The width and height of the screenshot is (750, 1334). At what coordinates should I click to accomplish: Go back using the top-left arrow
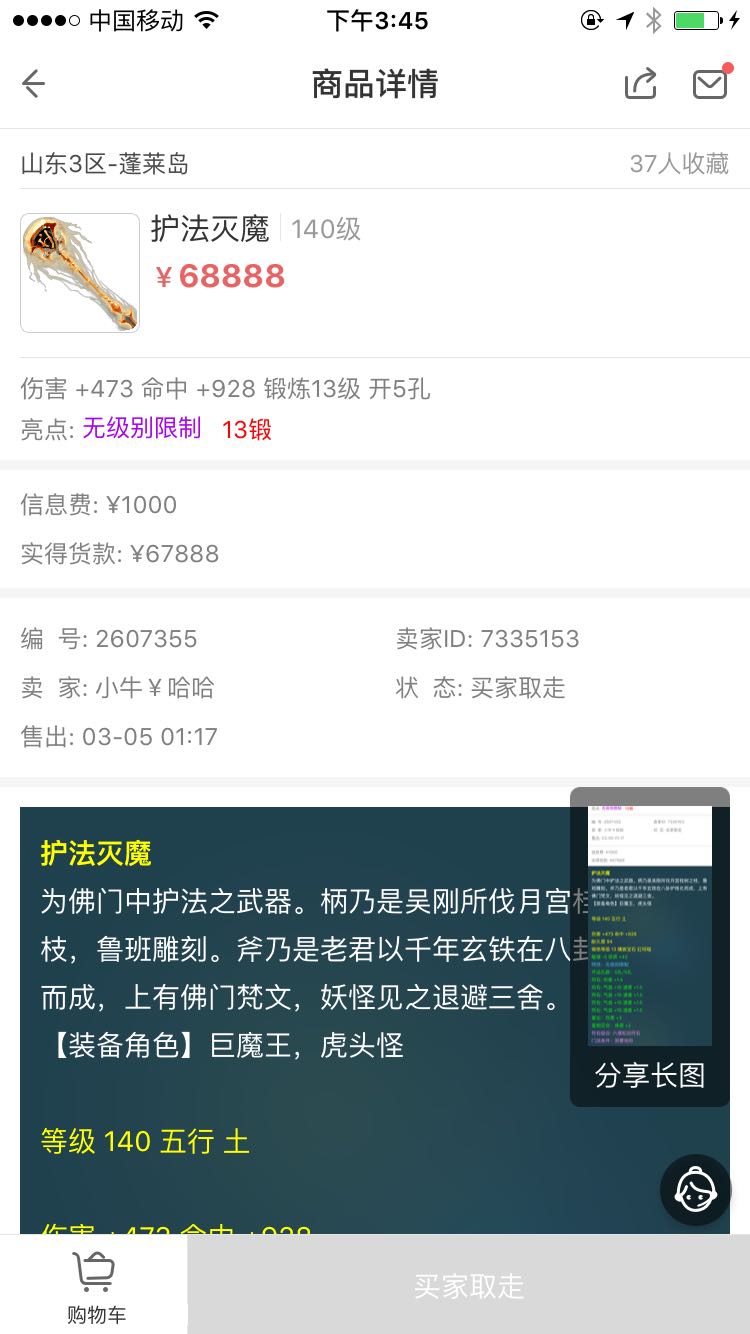click(x=34, y=84)
